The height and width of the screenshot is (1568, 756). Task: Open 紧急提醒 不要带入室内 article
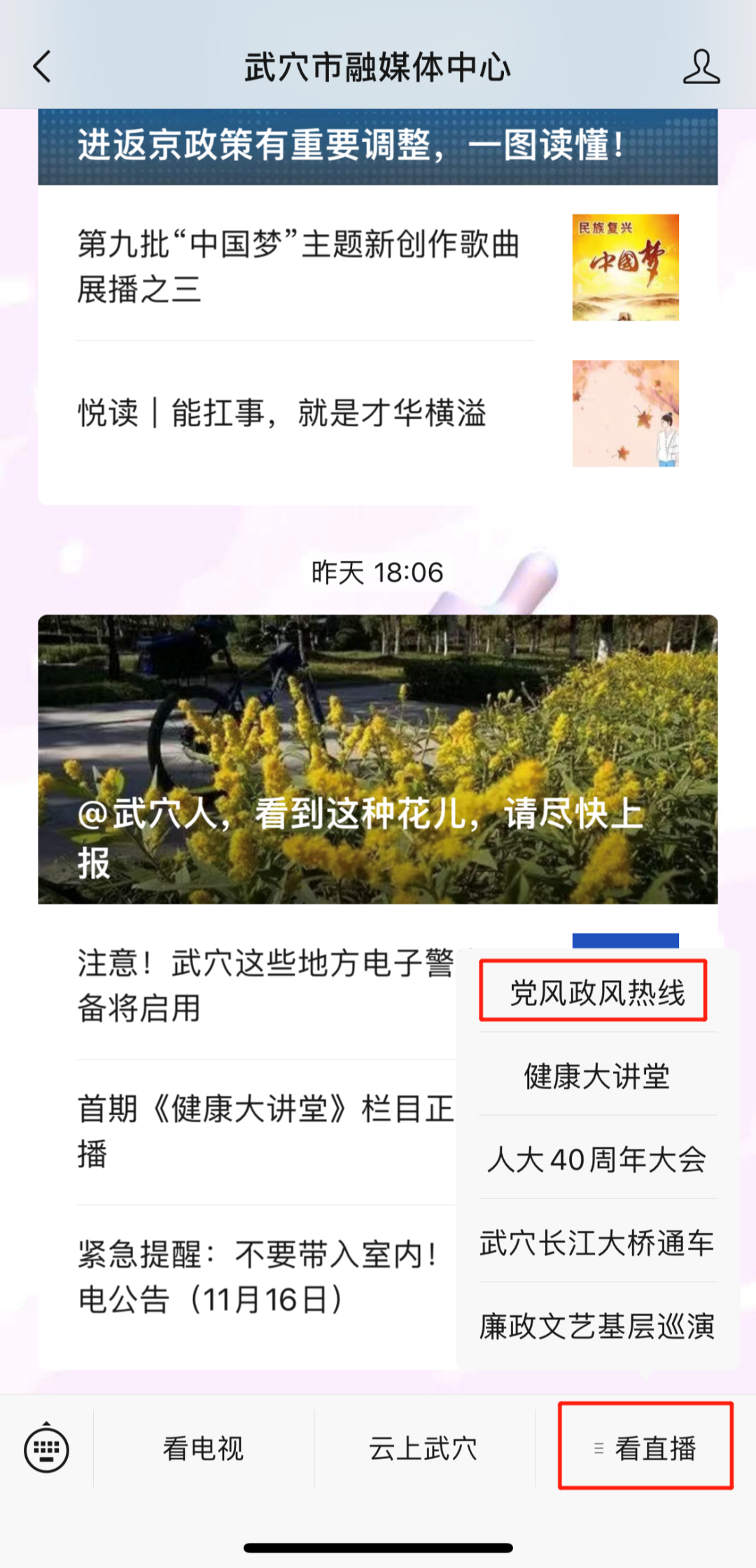(x=259, y=1277)
